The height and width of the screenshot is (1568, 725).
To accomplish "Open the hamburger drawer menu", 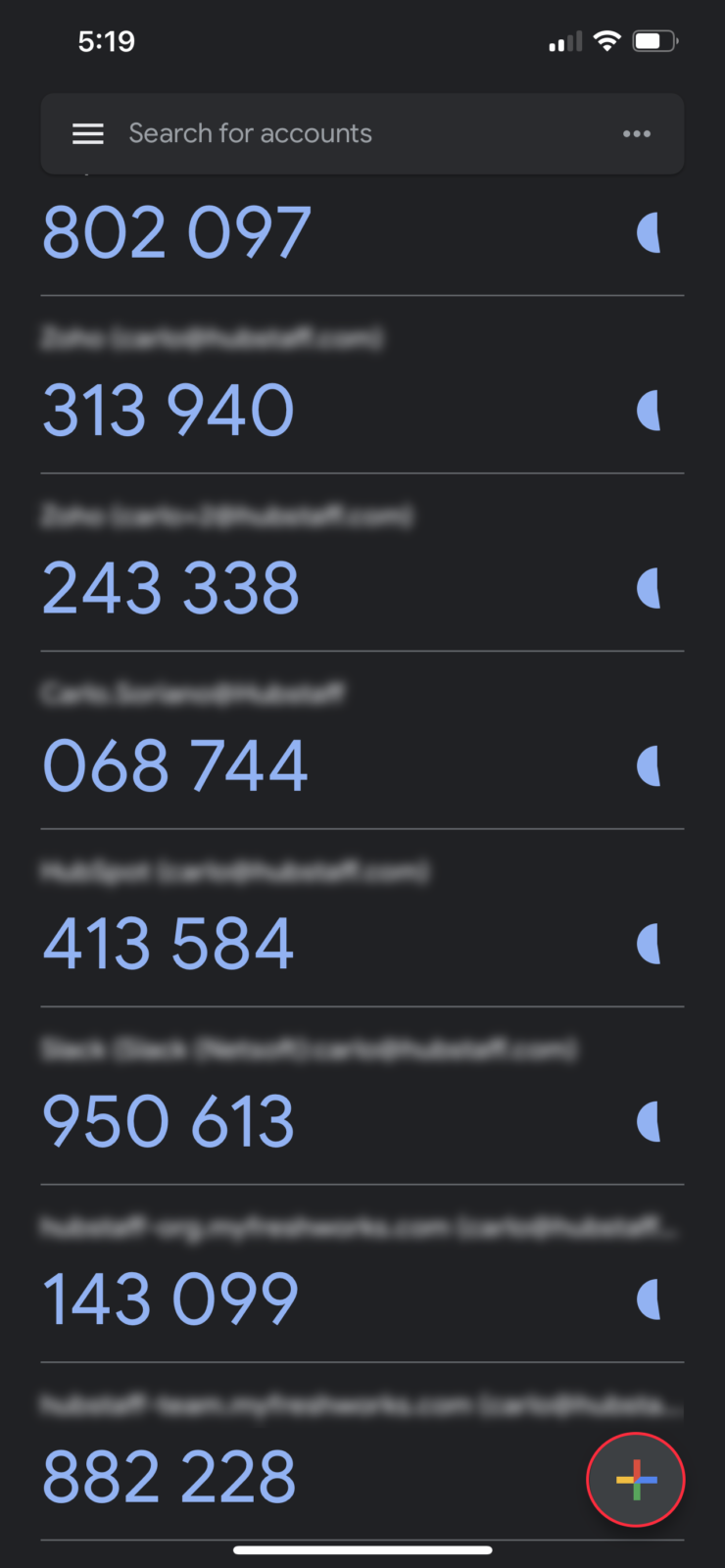I will point(88,134).
